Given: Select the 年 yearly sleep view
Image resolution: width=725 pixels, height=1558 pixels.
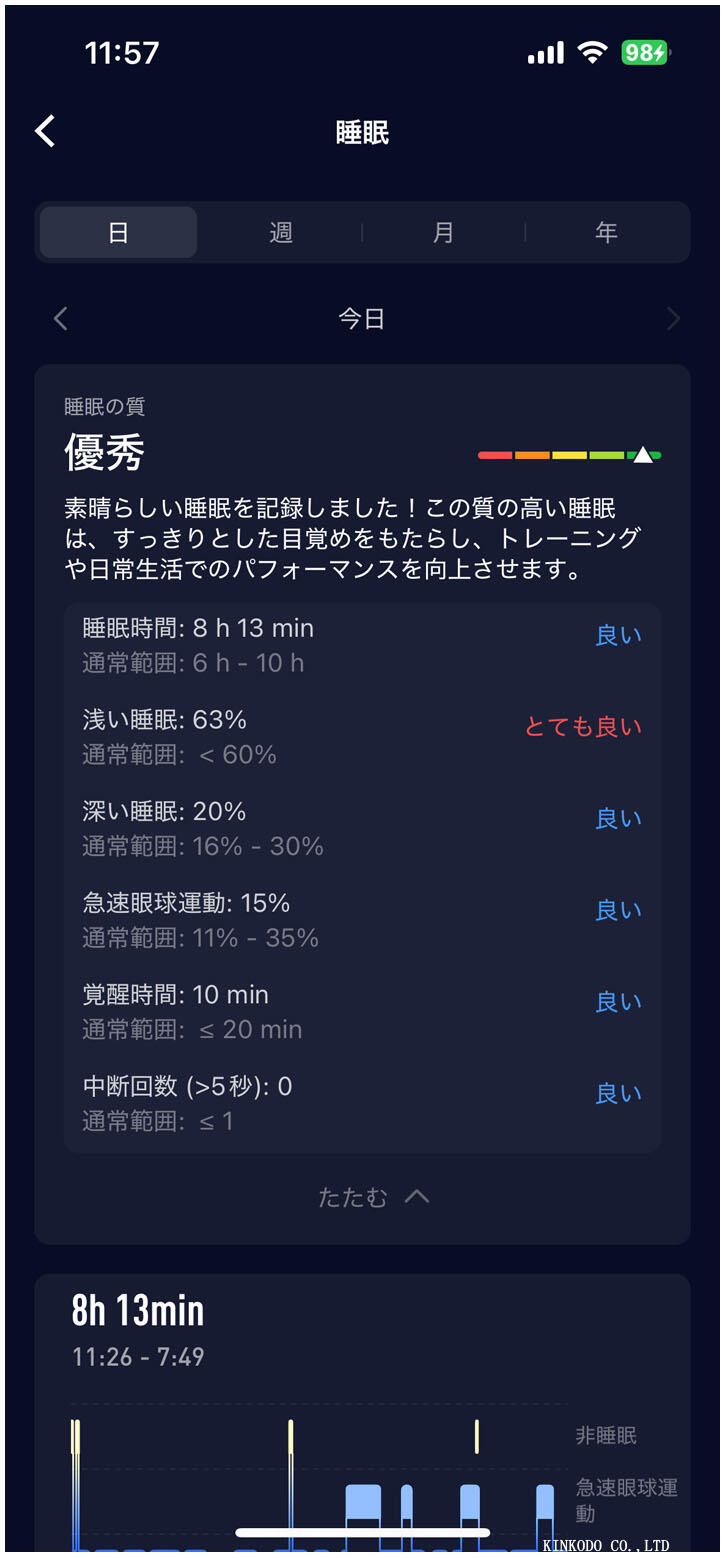Looking at the screenshot, I should 606,232.
